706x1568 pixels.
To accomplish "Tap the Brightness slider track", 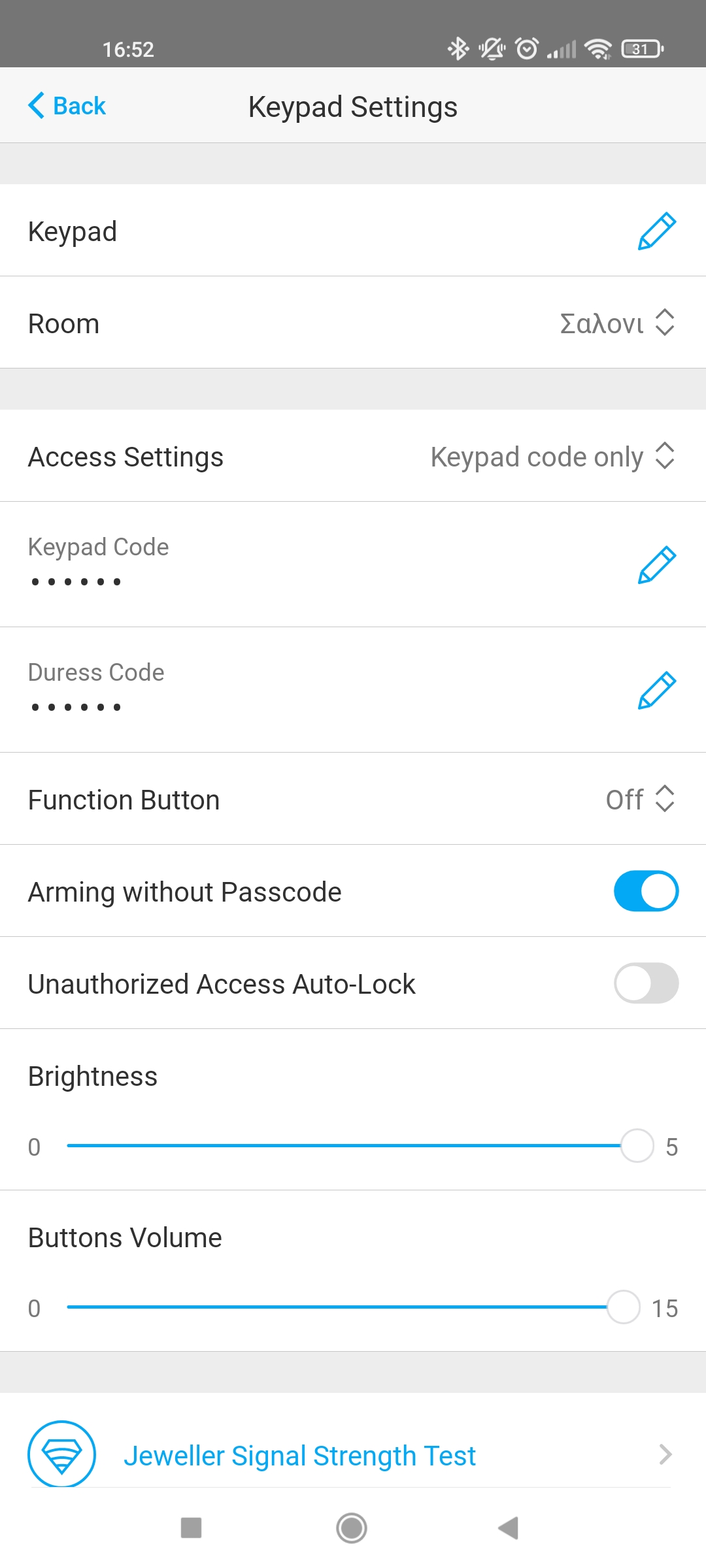I will [x=343, y=1146].
